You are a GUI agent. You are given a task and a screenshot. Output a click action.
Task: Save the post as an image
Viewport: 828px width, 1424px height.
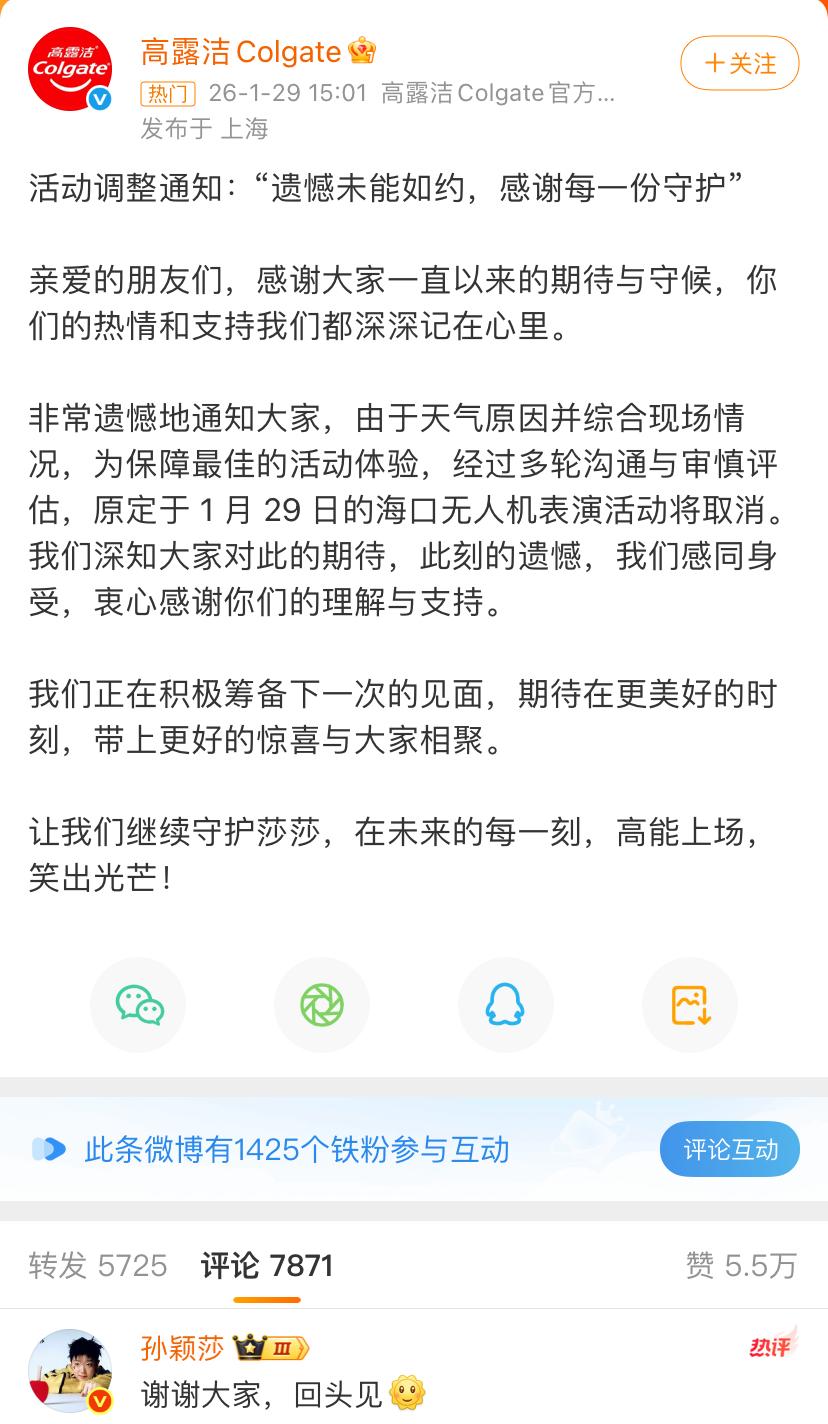coord(689,1004)
